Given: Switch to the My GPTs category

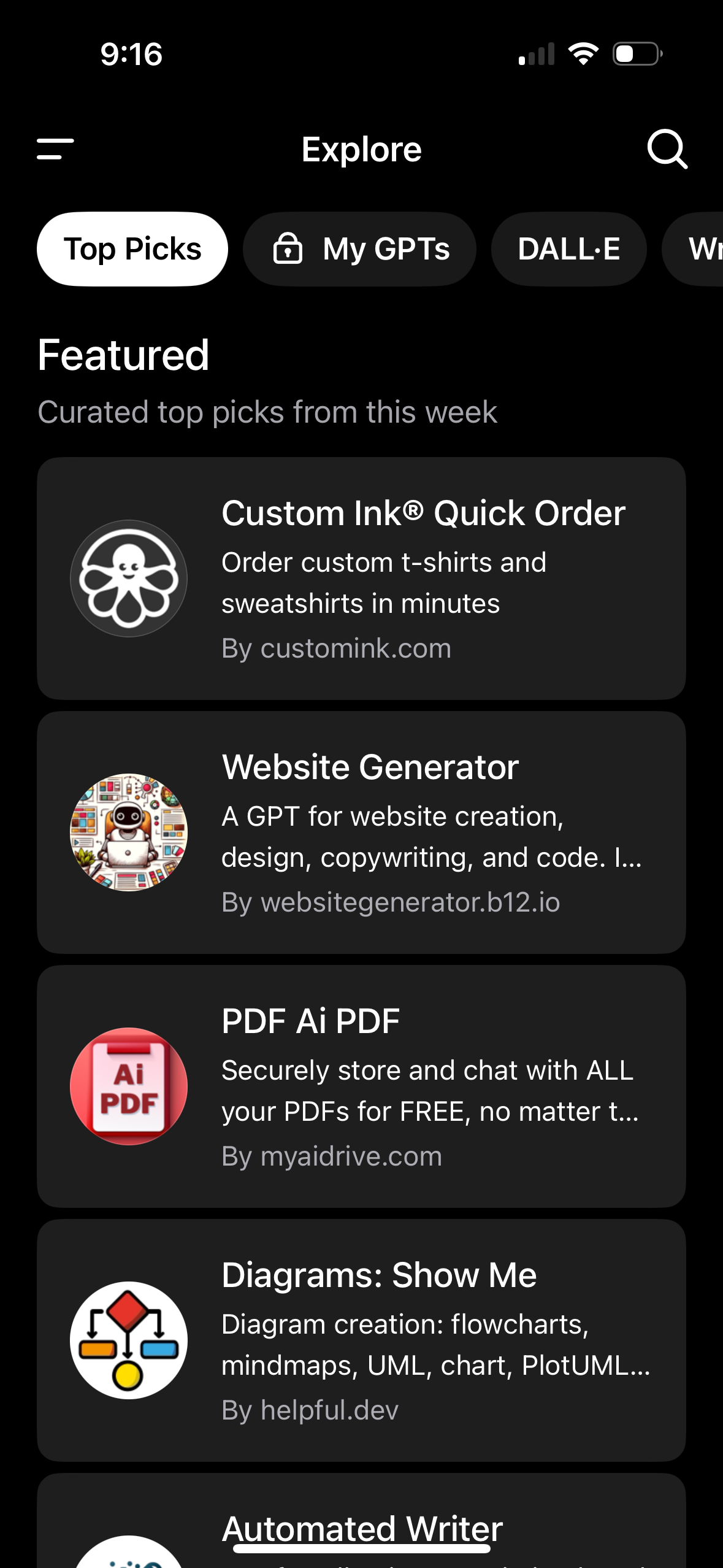Looking at the screenshot, I should point(359,249).
